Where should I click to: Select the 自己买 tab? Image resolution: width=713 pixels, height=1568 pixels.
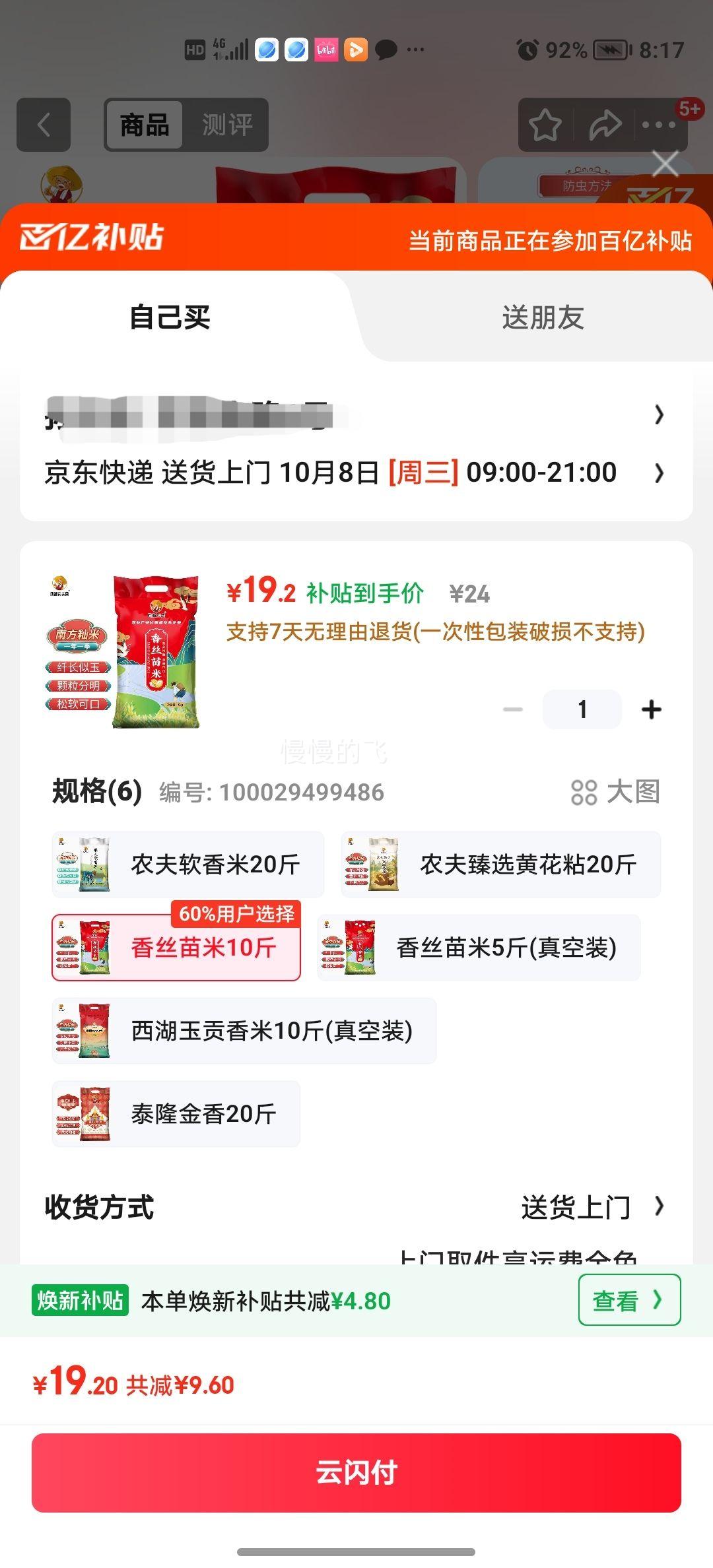170,317
